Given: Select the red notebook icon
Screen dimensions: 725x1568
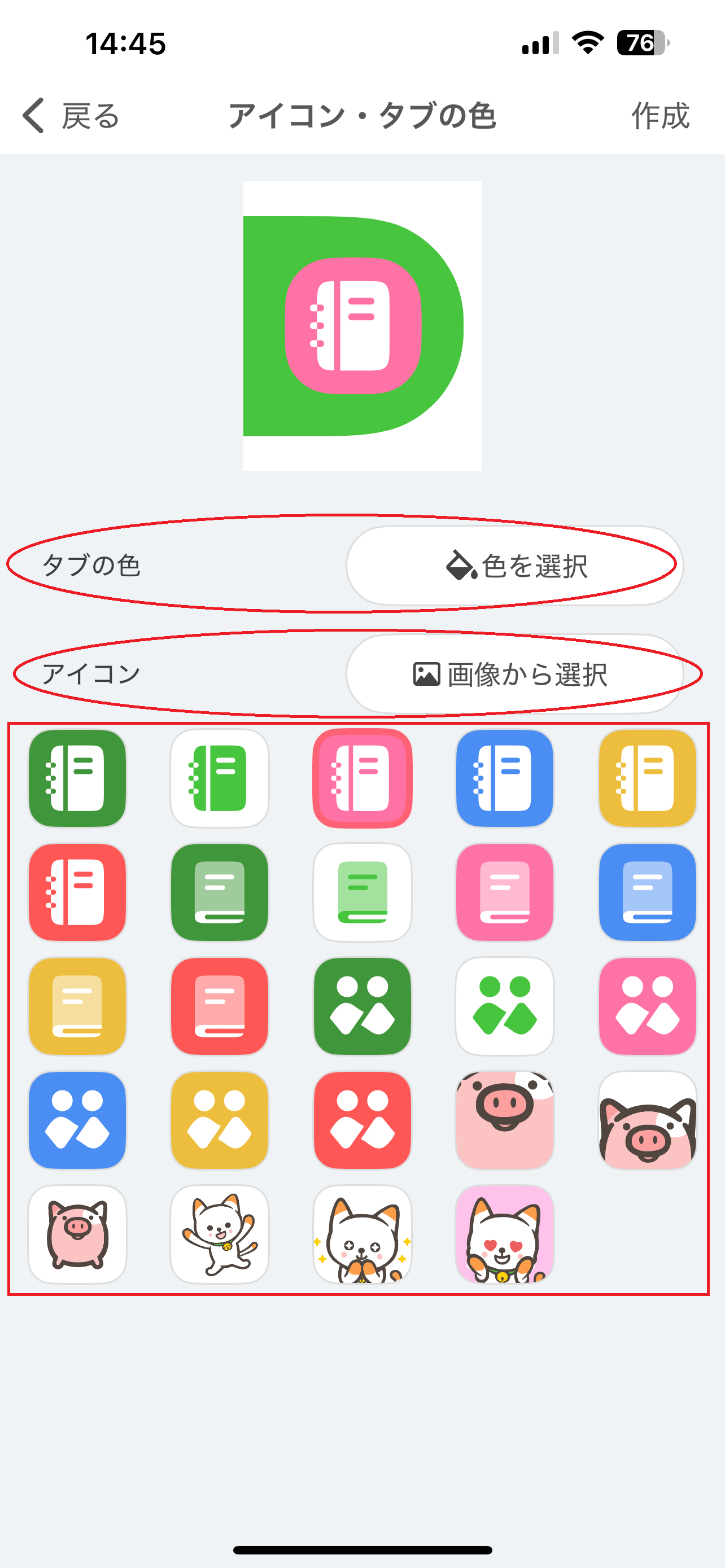Looking at the screenshot, I should [77, 892].
